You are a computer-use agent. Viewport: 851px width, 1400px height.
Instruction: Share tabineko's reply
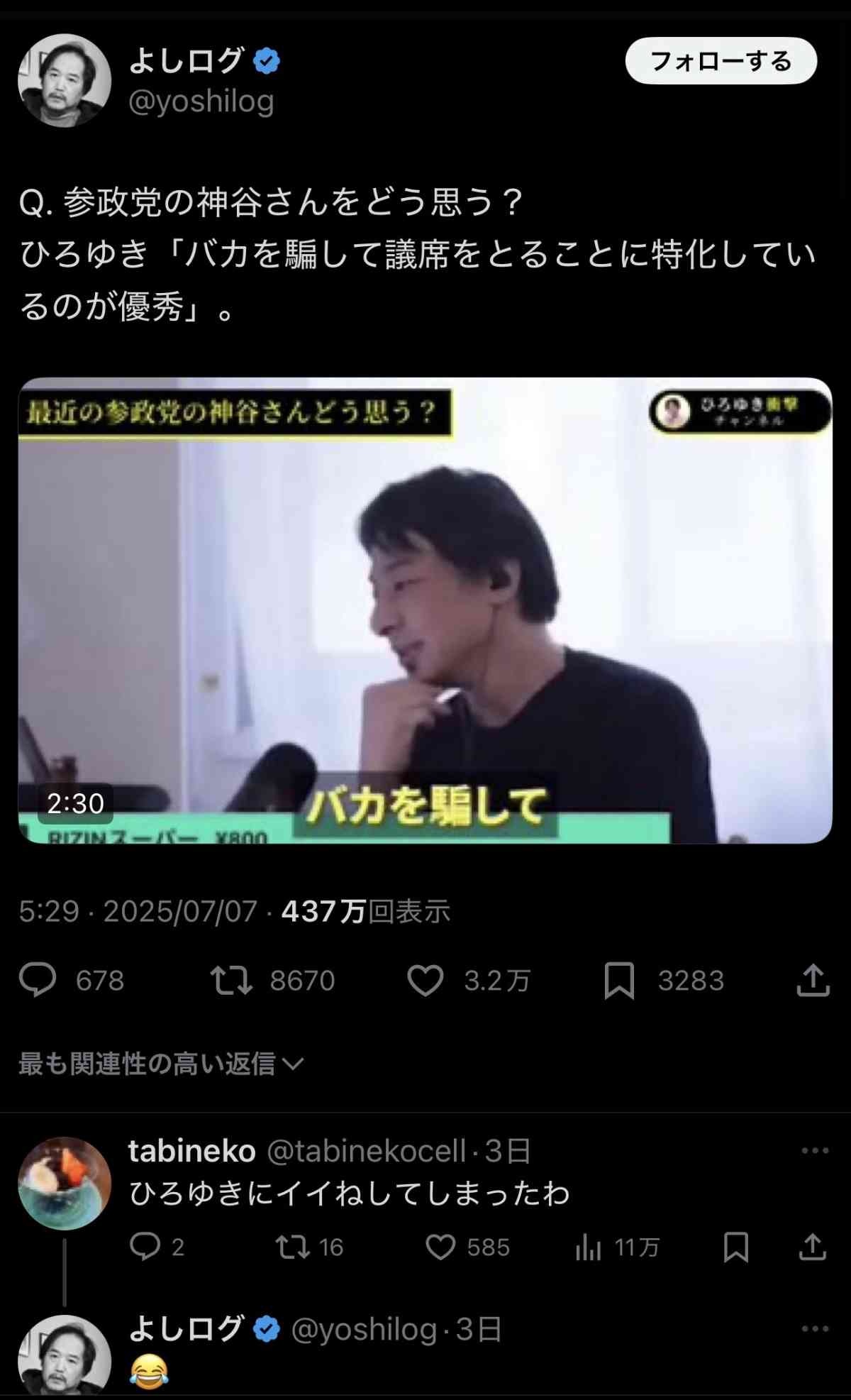813,1247
